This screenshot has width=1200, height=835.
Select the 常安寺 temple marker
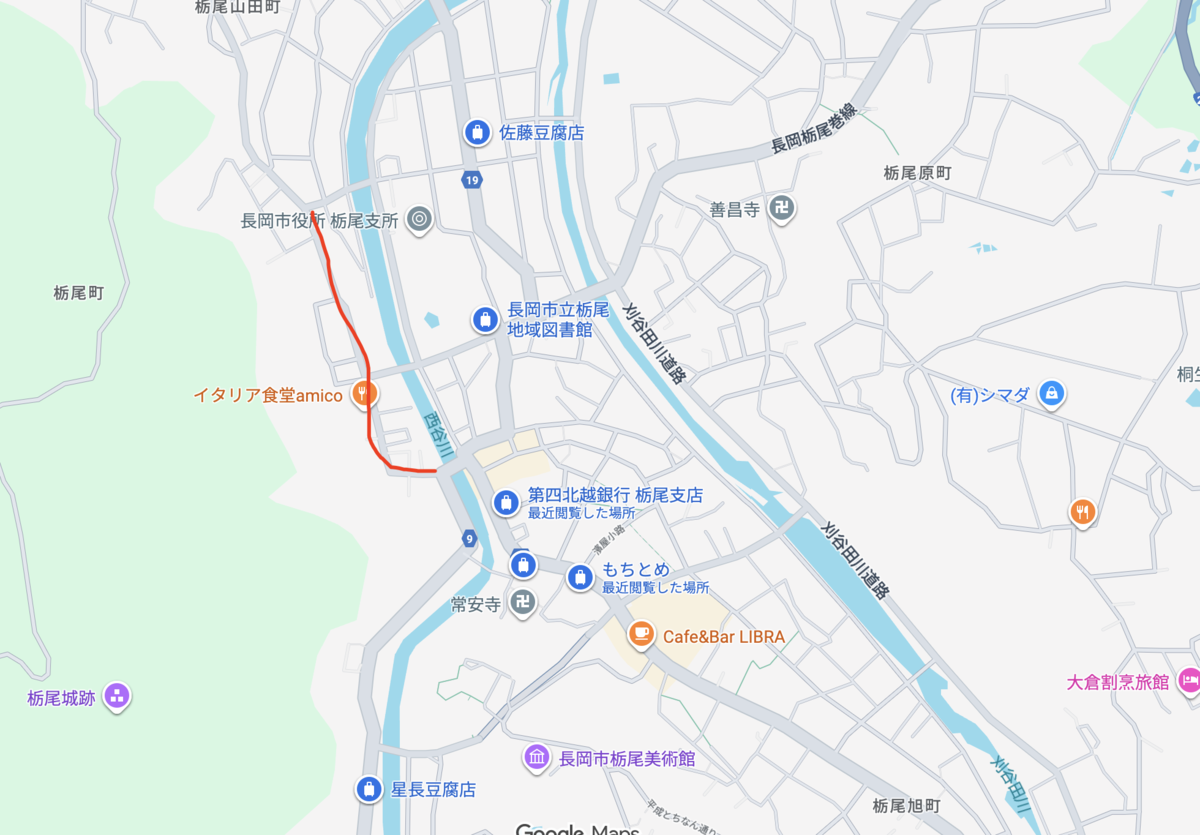click(x=521, y=602)
